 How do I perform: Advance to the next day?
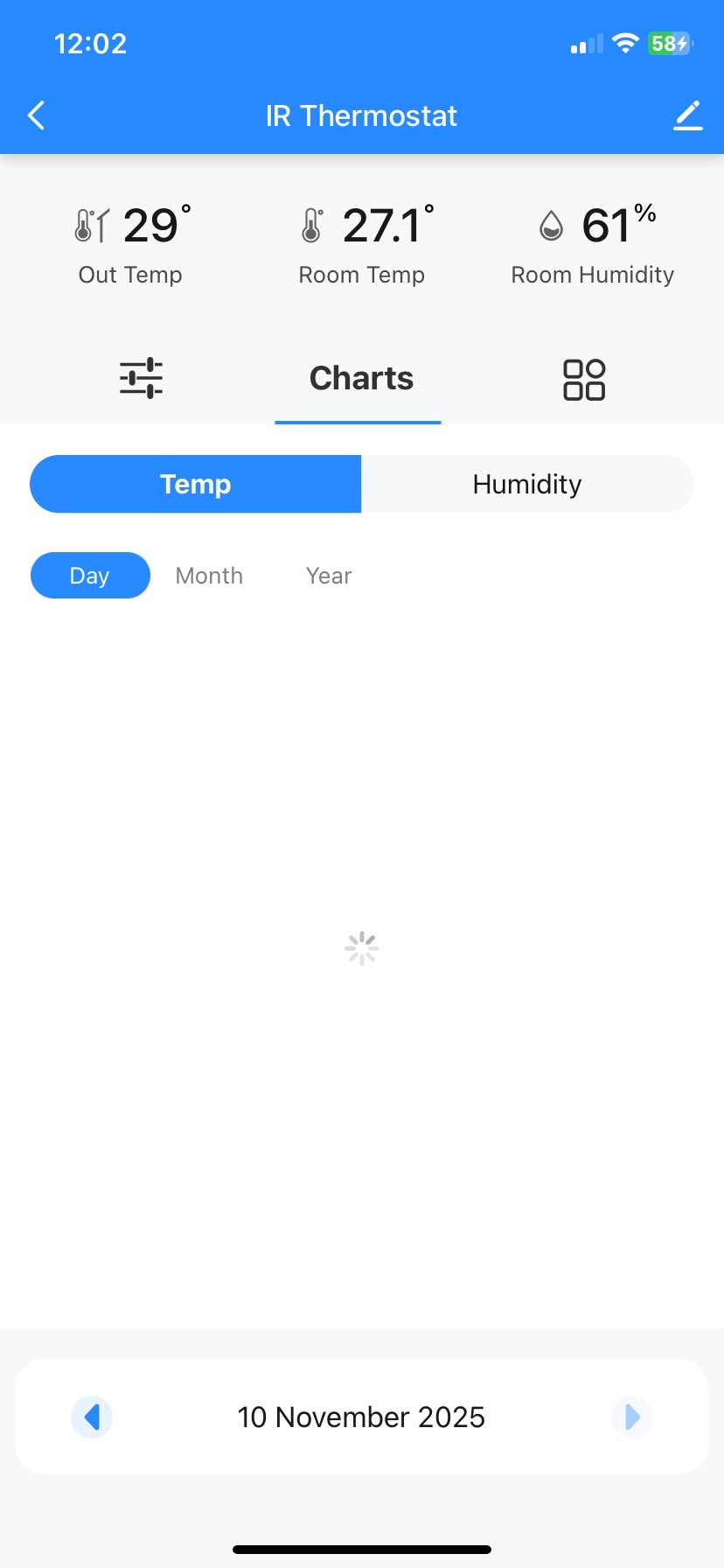point(632,1417)
